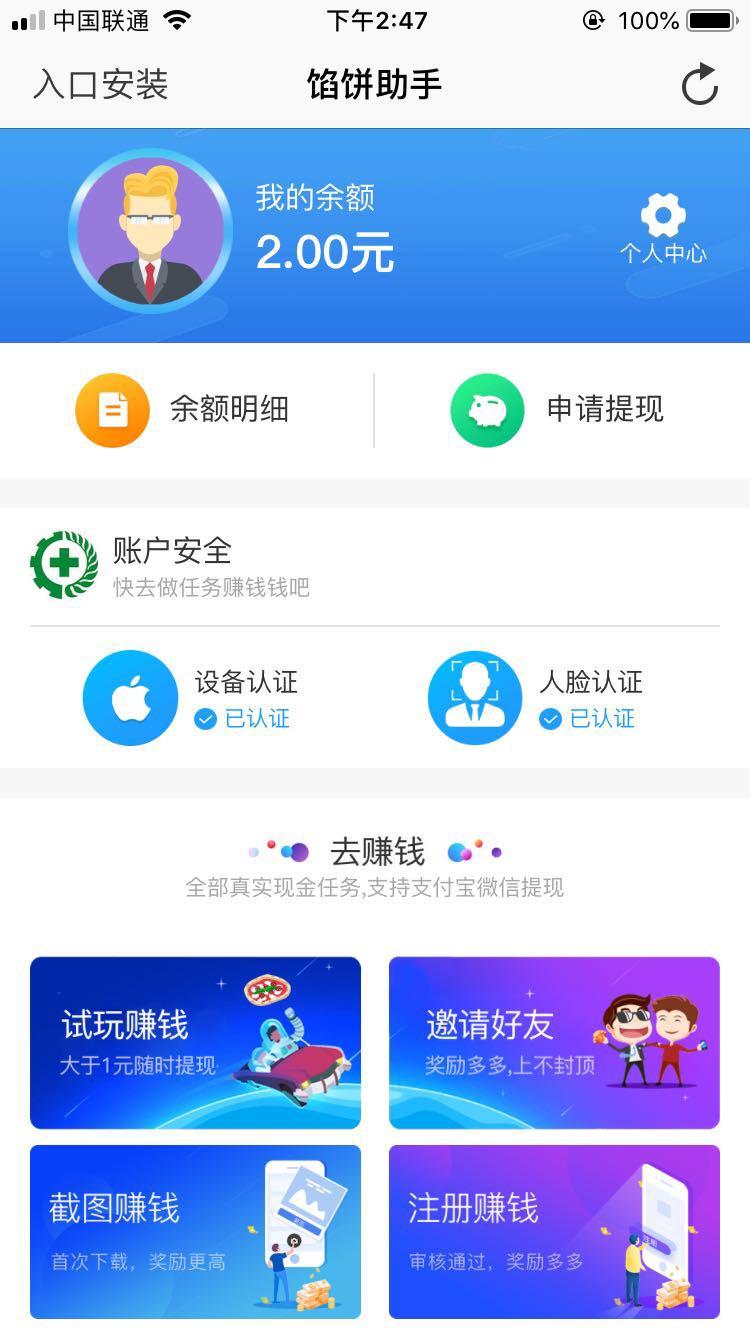Image resolution: width=750 pixels, height=1334 pixels.
Task: Open the user avatar profile picture
Action: tap(150, 232)
